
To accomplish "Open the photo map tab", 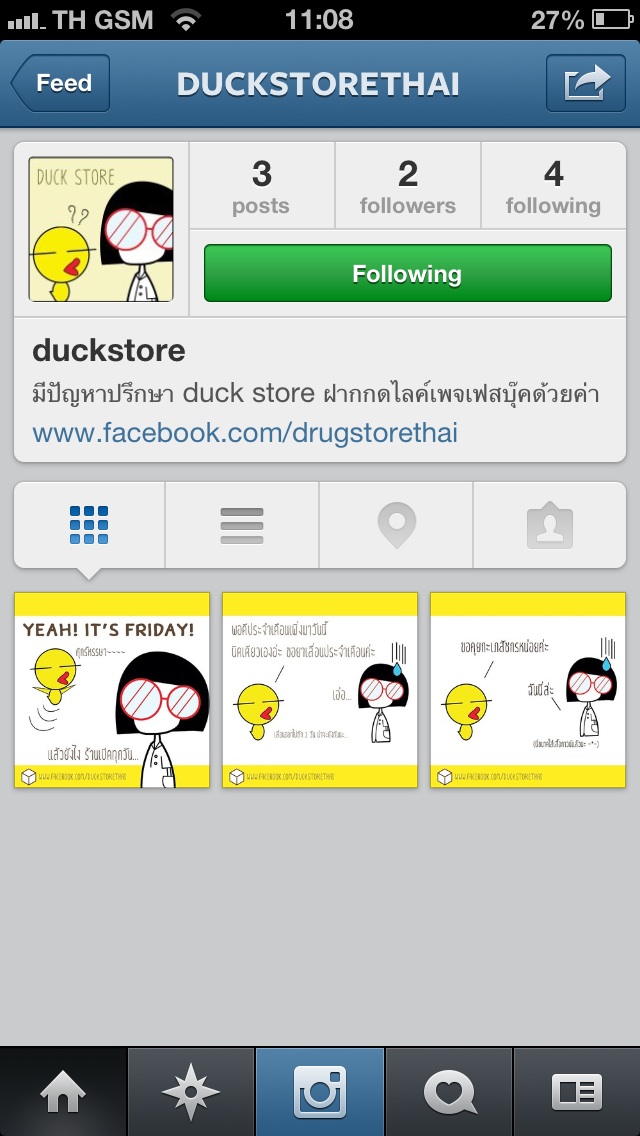I will pyautogui.click(x=396, y=525).
